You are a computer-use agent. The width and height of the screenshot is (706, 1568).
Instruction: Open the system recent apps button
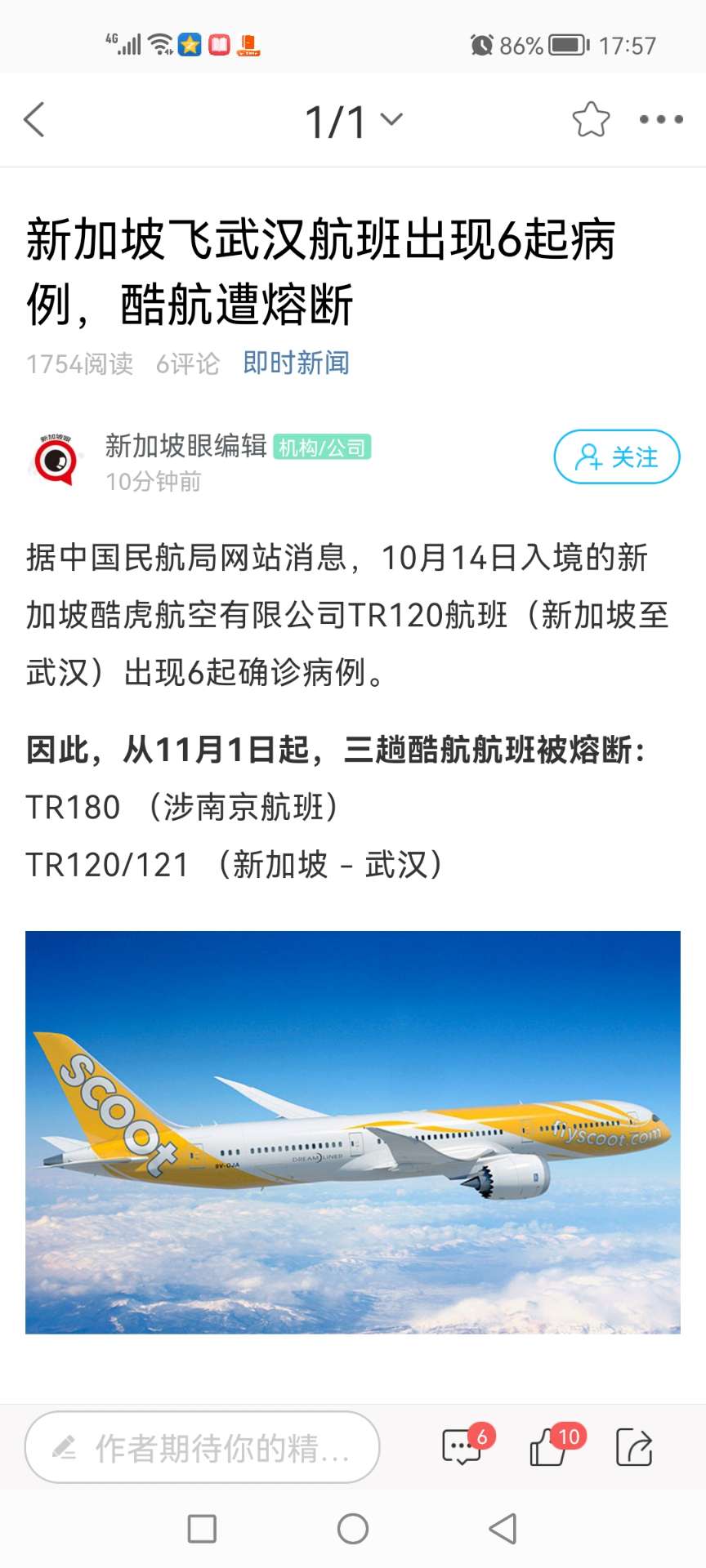pos(202,1529)
